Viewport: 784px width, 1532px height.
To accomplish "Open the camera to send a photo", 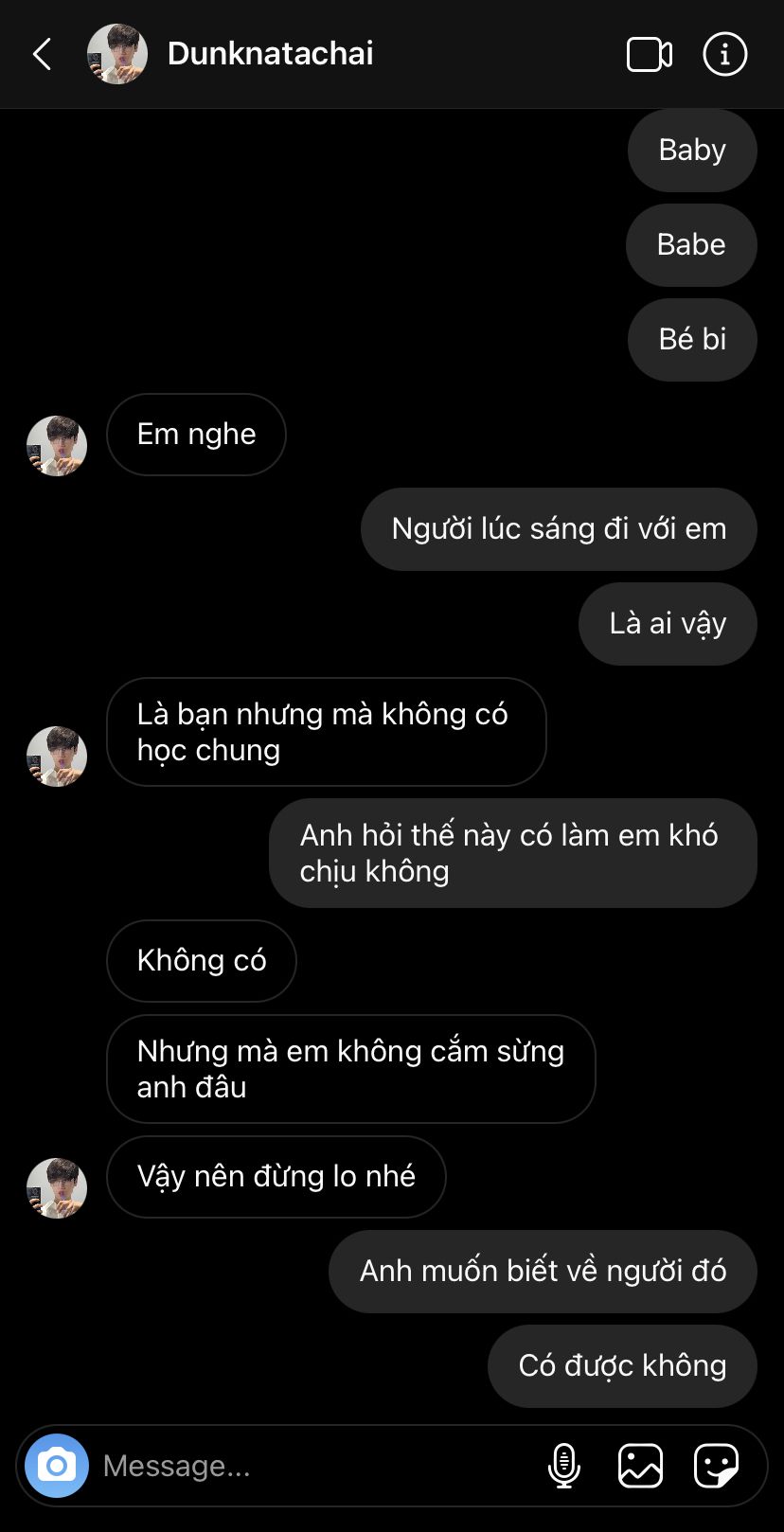I will tap(57, 1466).
